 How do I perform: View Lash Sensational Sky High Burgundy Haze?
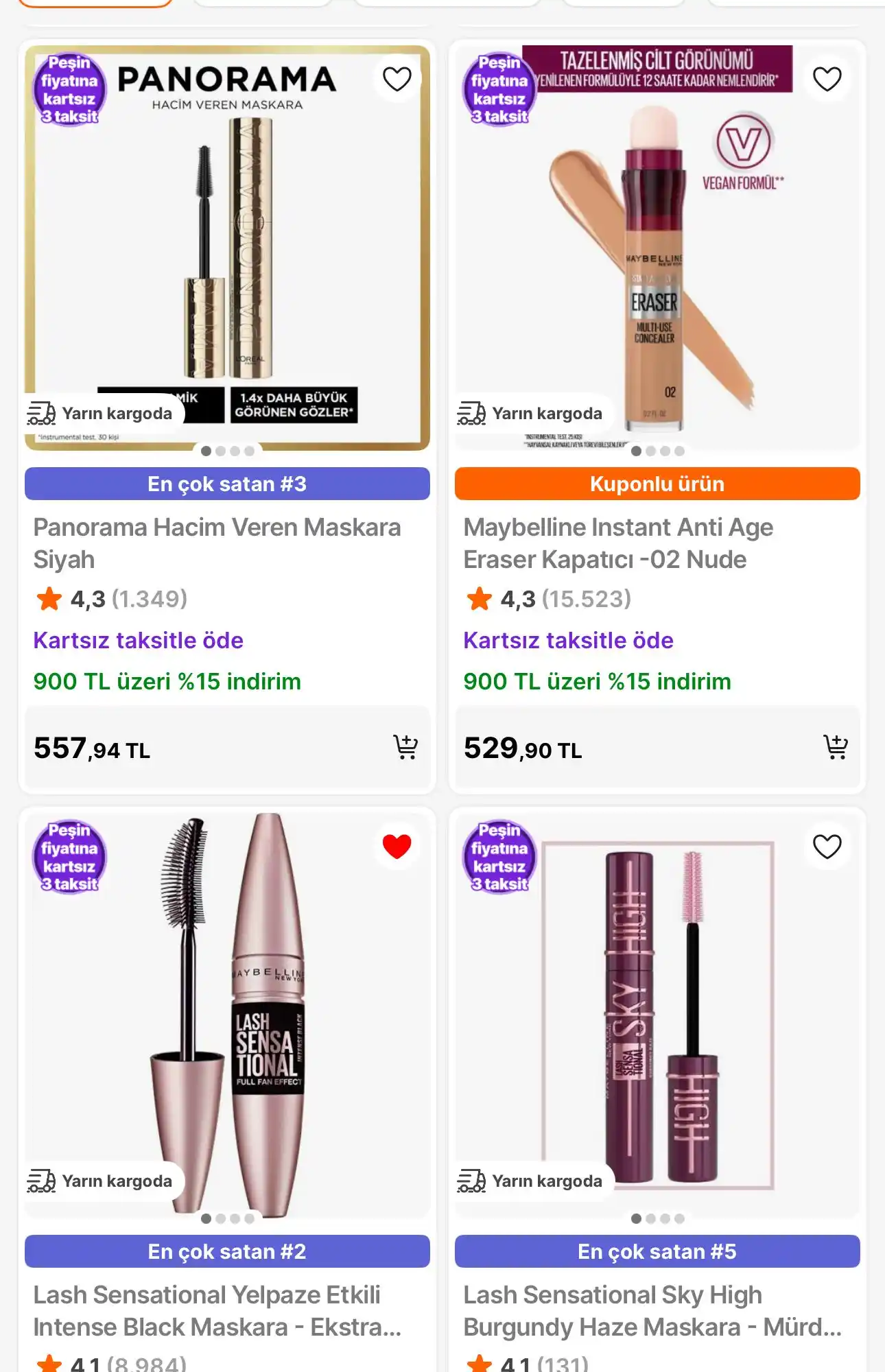click(652, 1310)
